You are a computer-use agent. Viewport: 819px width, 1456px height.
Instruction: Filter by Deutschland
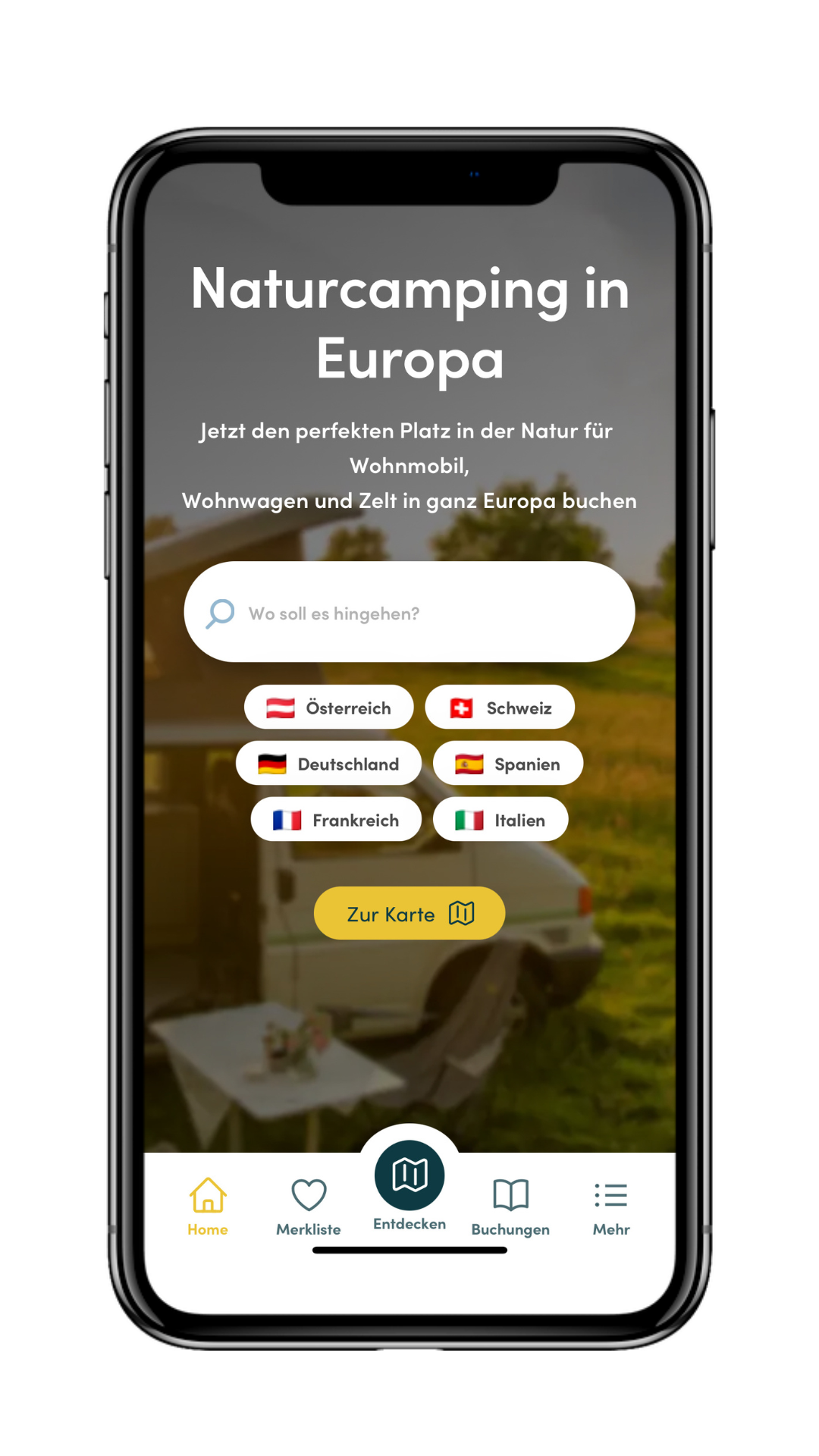328,764
